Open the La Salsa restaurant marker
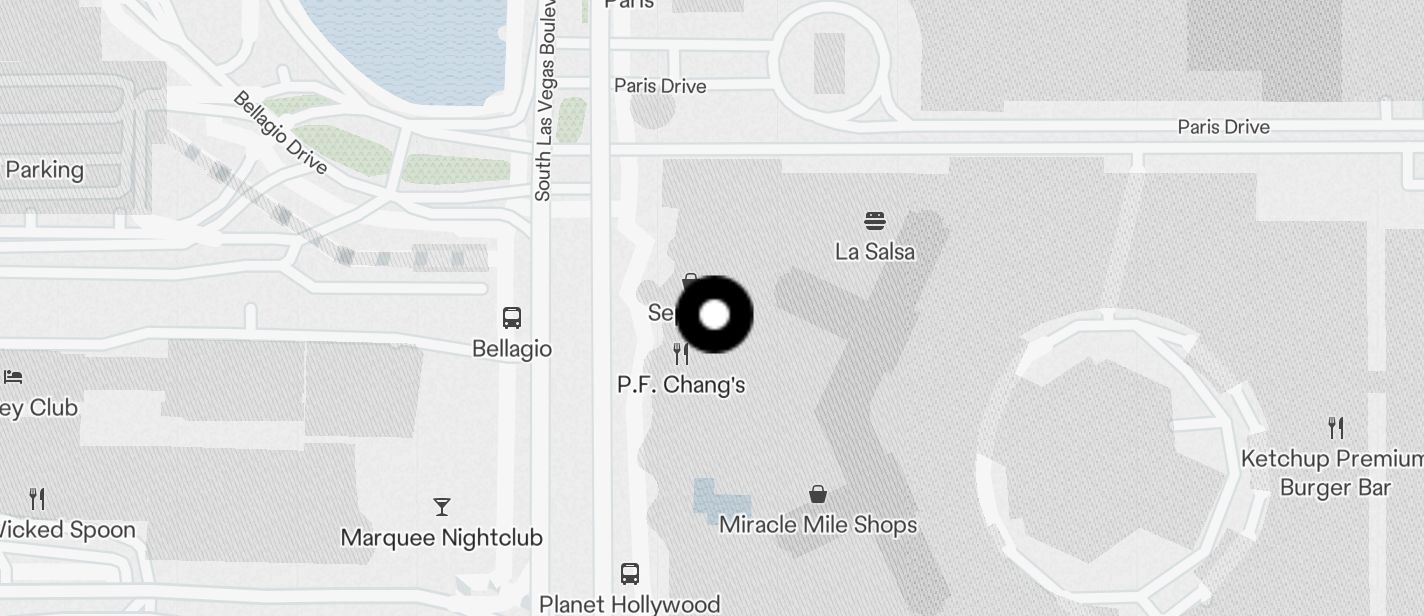 point(875,221)
